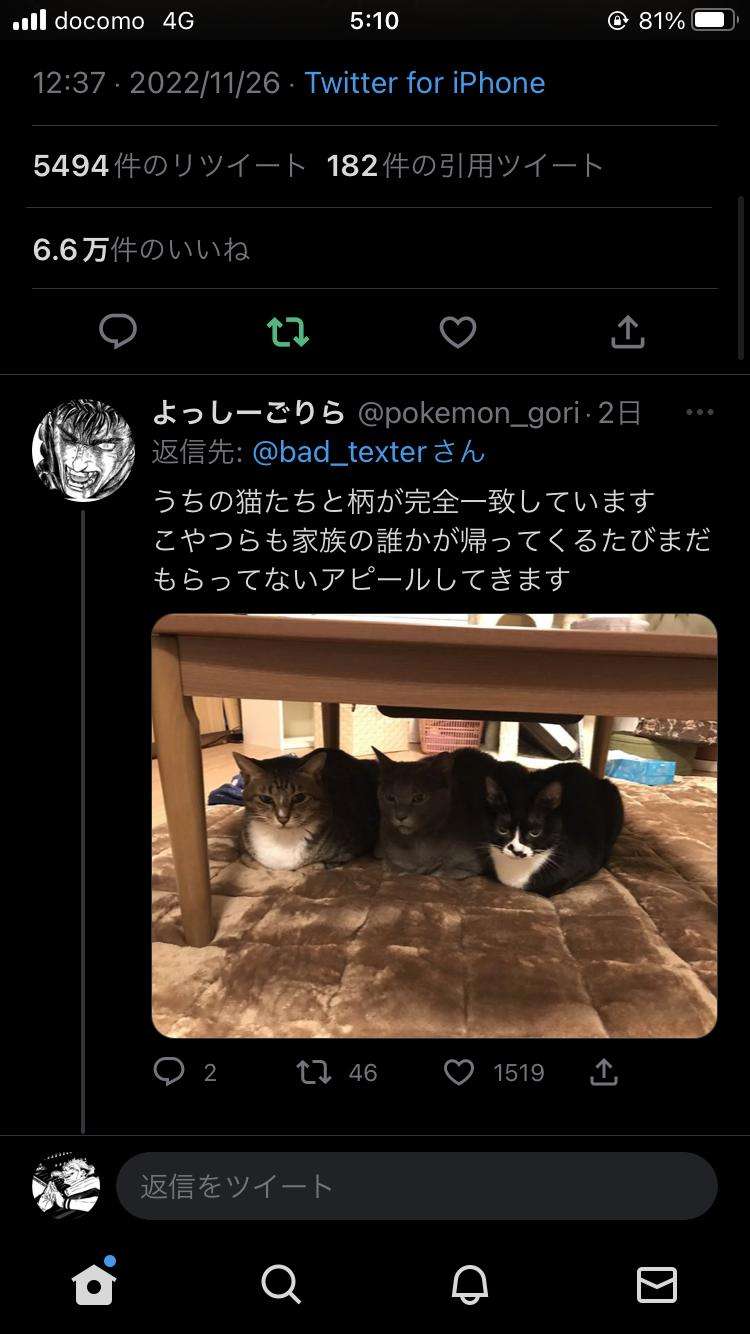The height and width of the screenshot is (1334, 750).
Task: Retweet よっしーごりら's reply with 46 retweets
Action: (x=337, y=1072)
